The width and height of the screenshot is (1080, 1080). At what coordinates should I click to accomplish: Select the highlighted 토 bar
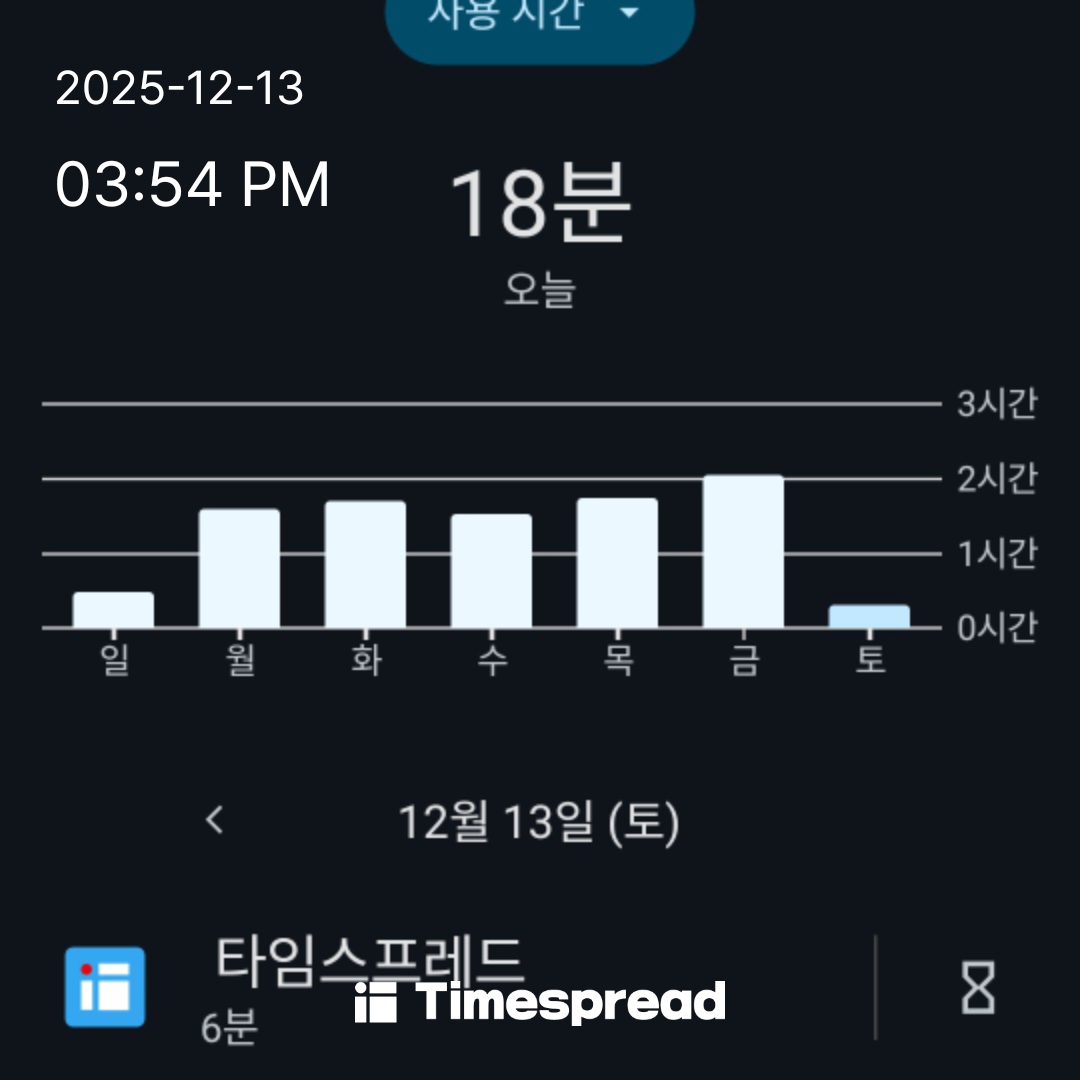point(869,616)
